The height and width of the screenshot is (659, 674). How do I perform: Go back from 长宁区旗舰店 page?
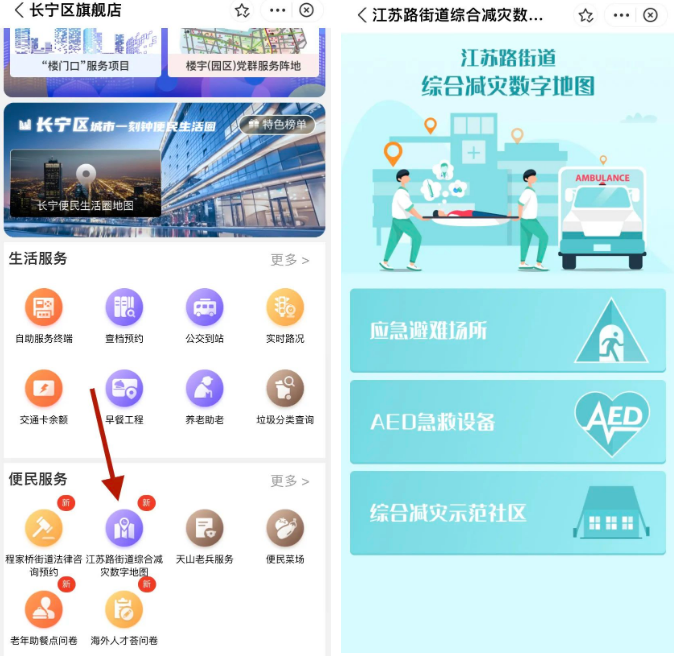point(19,11)
